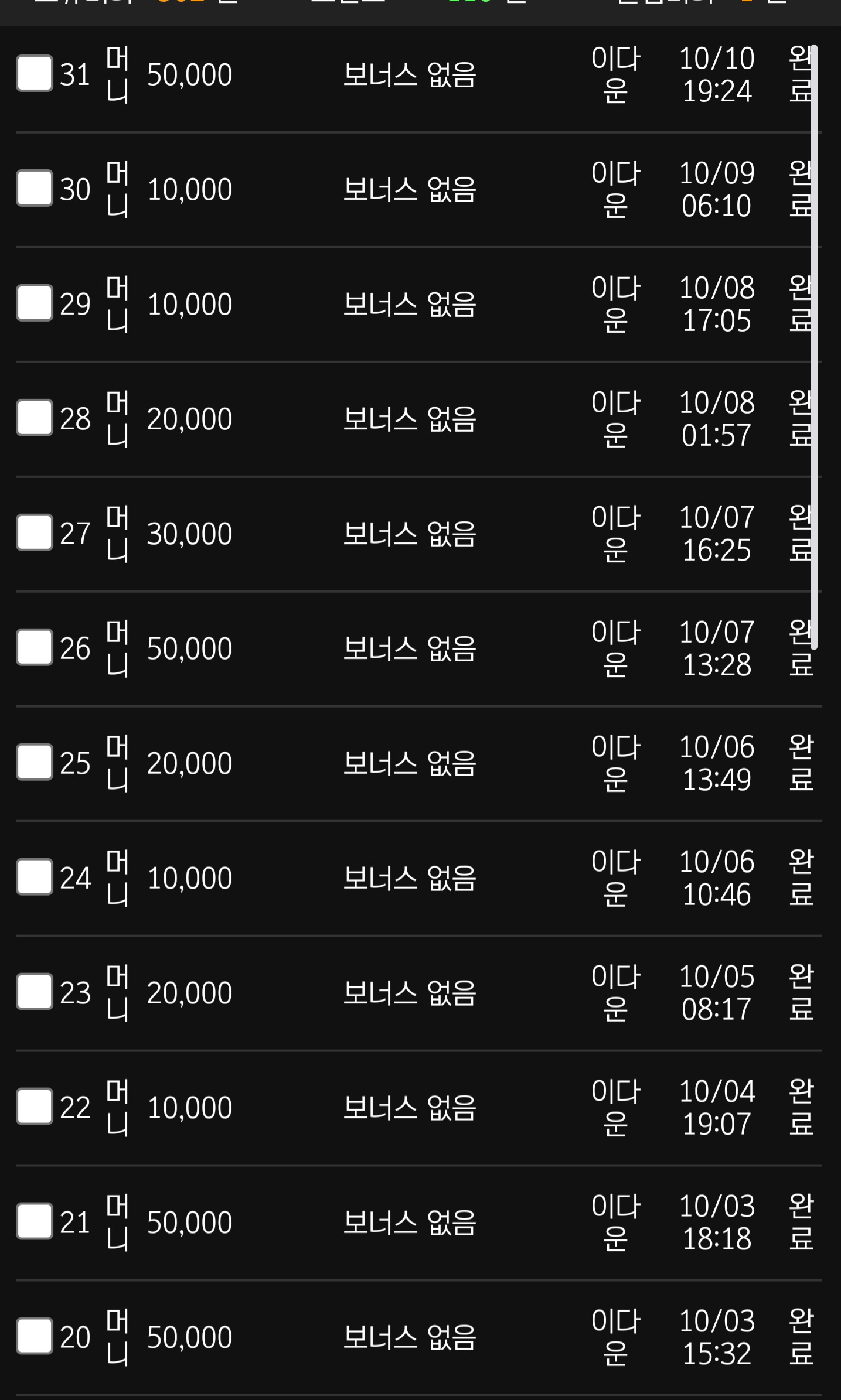
Task: Check the box for row 31
Action: tap(35, 73)
